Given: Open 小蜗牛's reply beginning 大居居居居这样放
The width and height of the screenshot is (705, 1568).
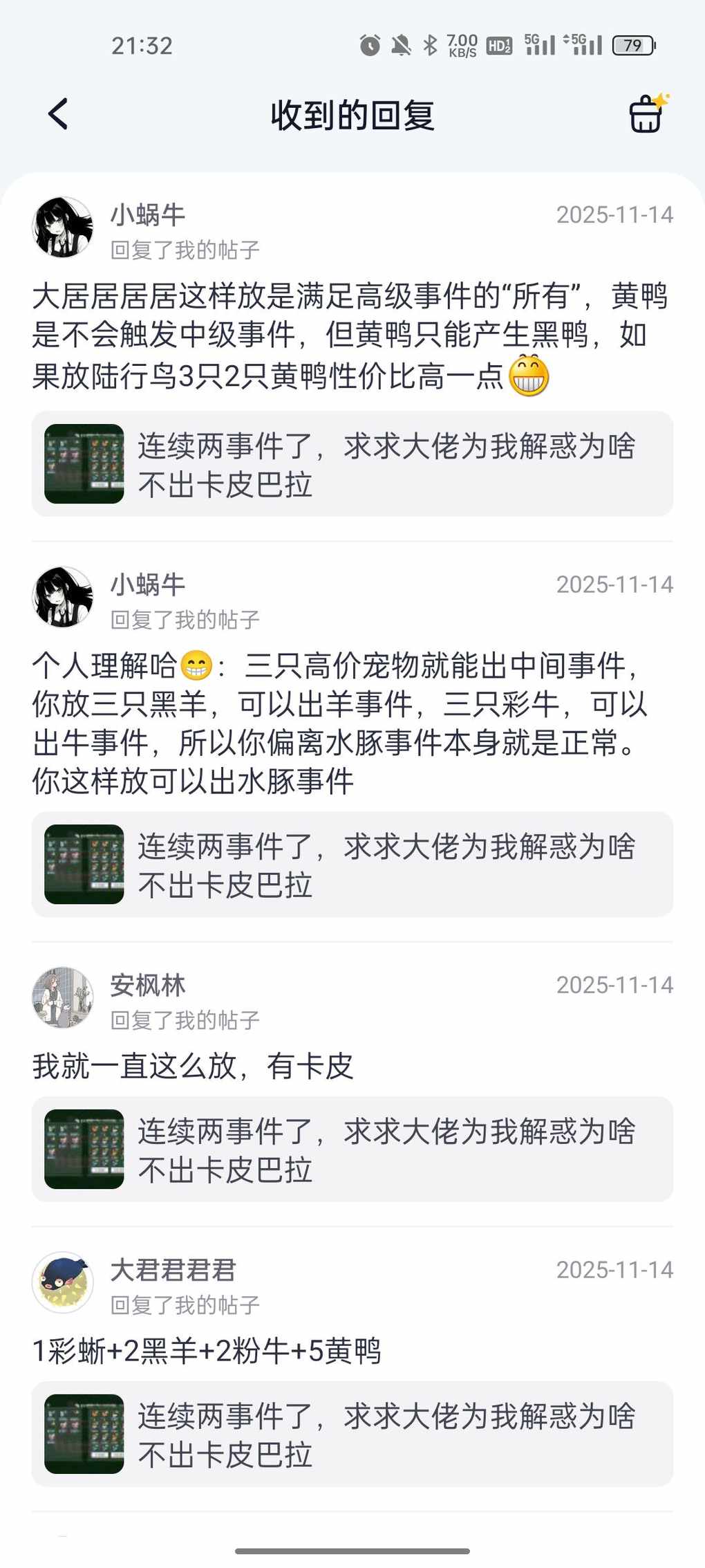Looking at the screenshot, I should coord(349,336).
